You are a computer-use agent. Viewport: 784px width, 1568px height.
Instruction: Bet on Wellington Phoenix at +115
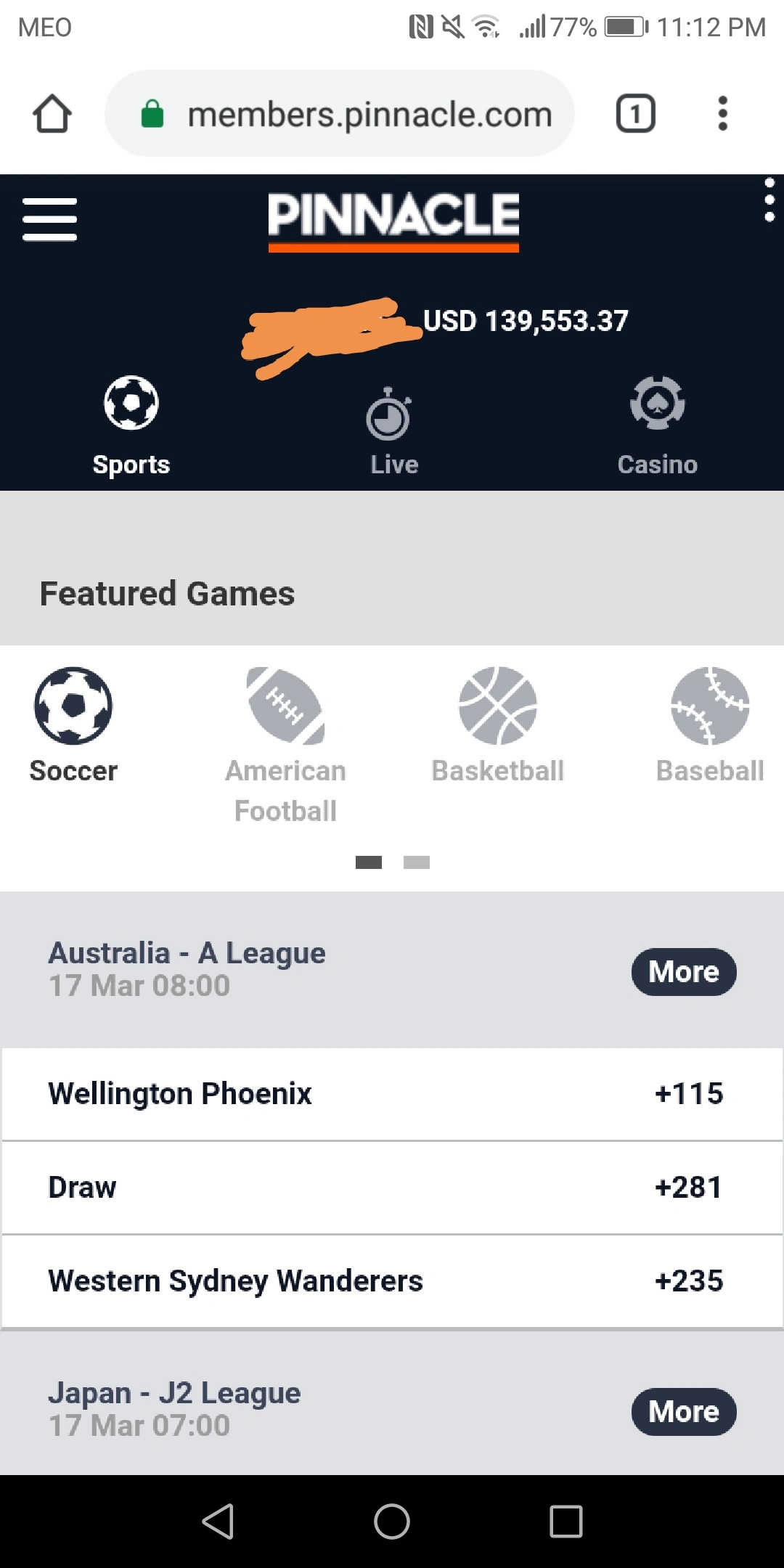(x=688, y=1094)
